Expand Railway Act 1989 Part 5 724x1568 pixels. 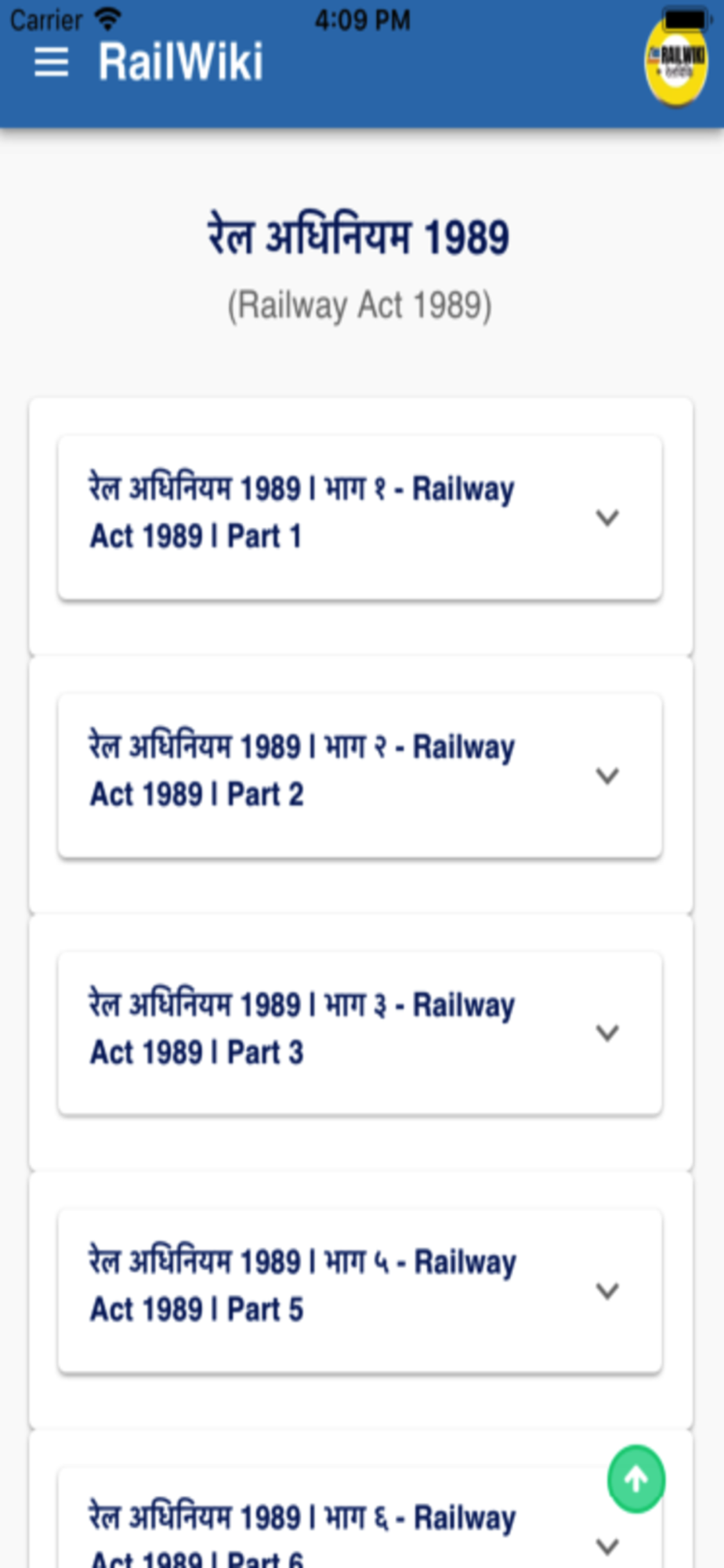(360, 1291)
